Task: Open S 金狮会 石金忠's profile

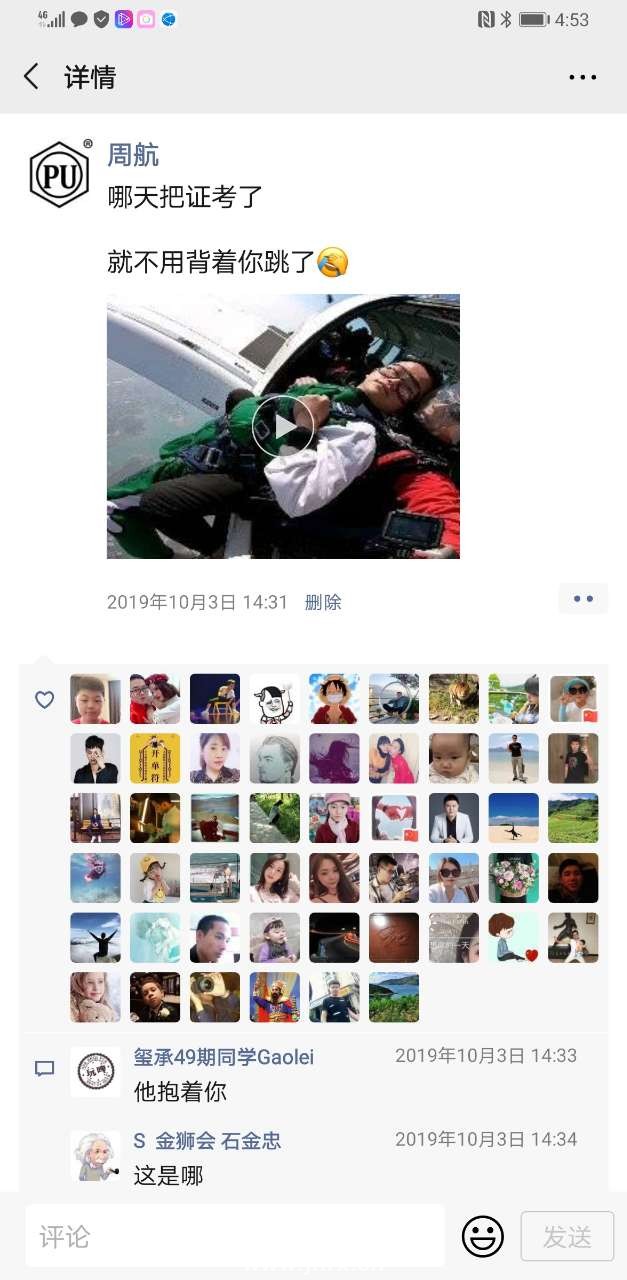Action: (x=207, y=1141)
